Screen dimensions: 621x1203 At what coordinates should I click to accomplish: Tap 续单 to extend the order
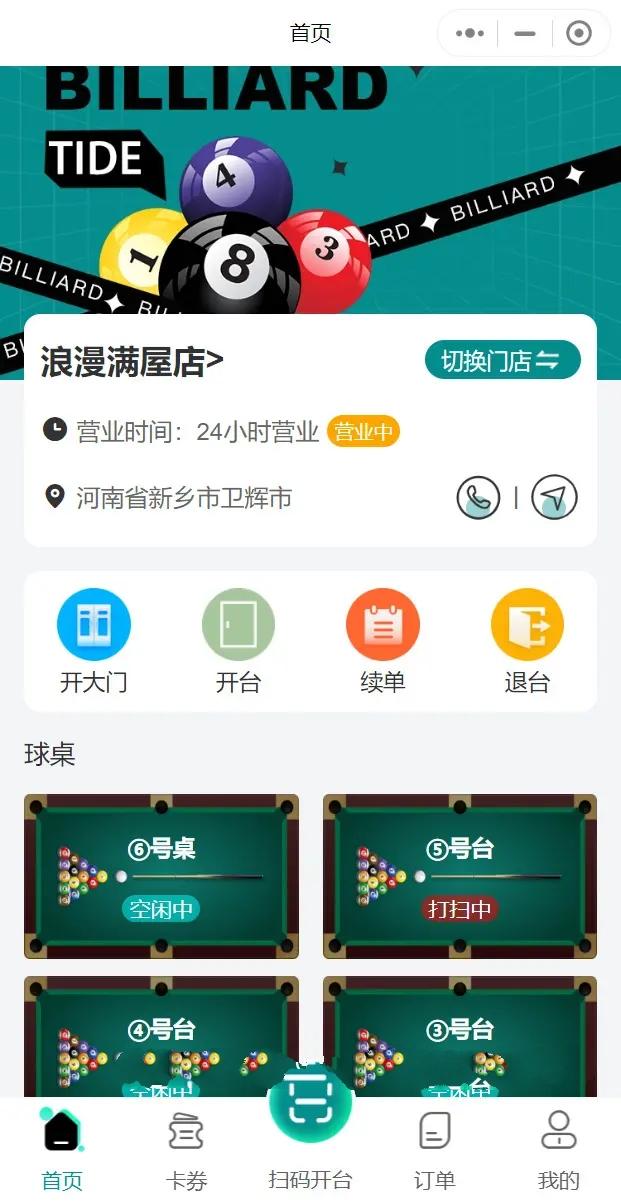(x=382, y=642)
